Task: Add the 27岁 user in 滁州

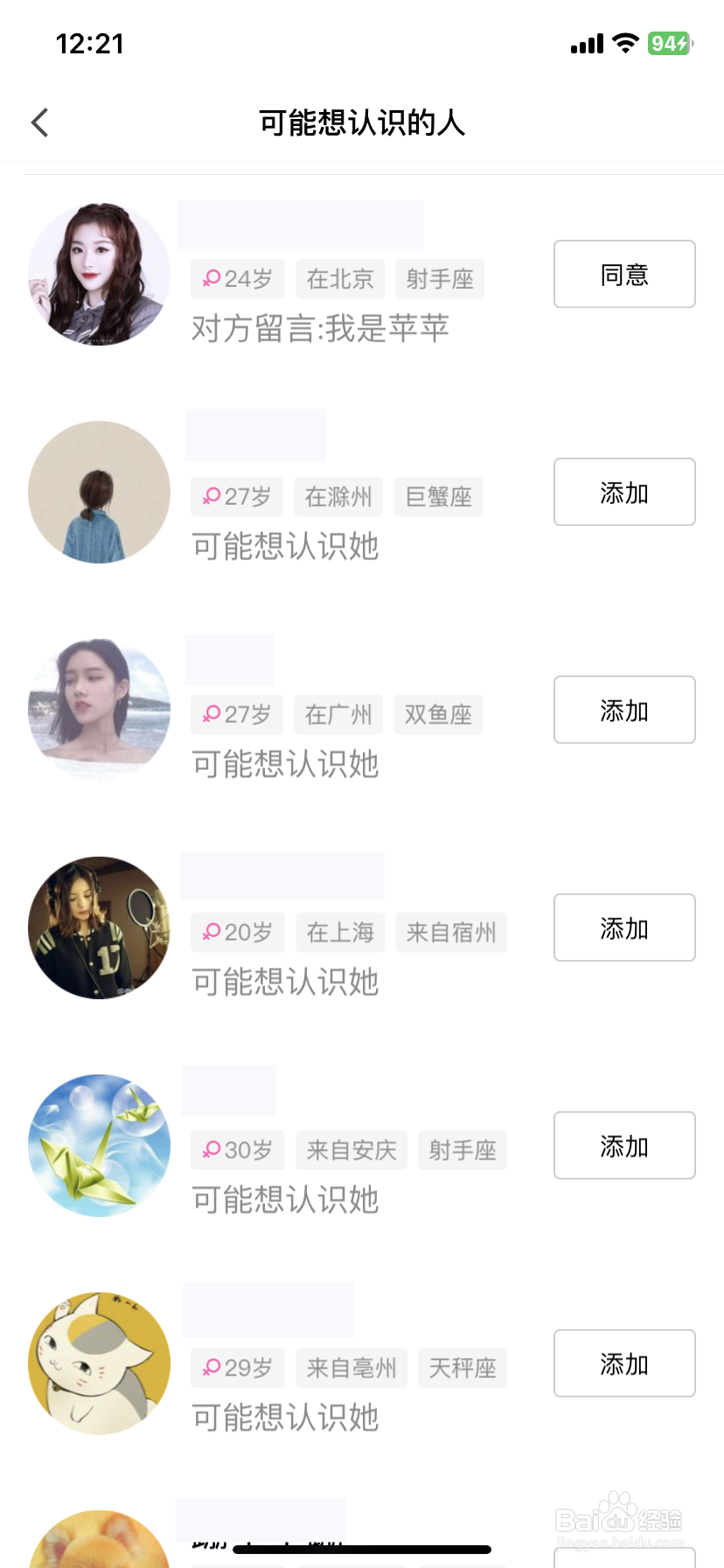Action: (624, 492)
